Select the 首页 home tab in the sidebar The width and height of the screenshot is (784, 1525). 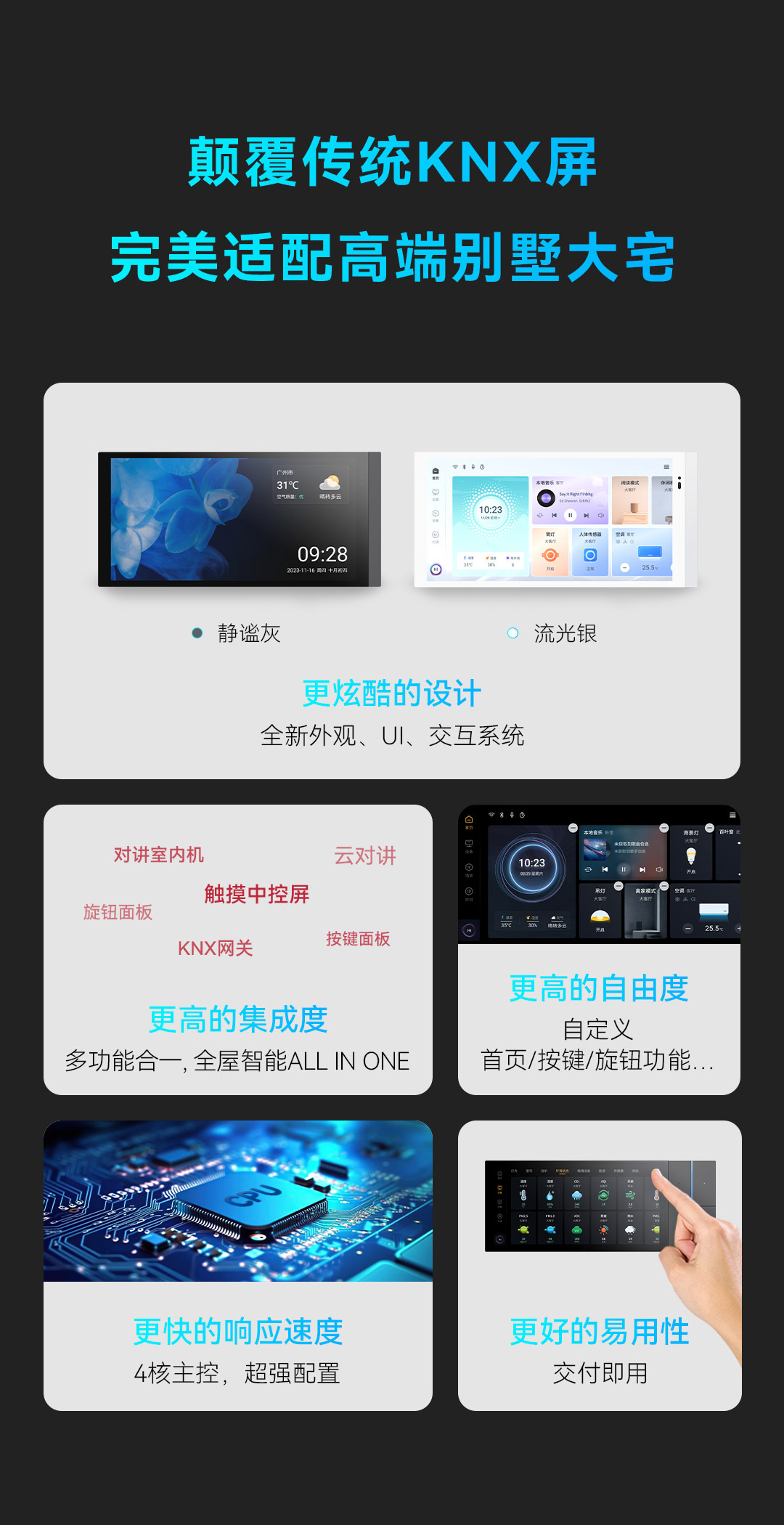tap(469, 818)
